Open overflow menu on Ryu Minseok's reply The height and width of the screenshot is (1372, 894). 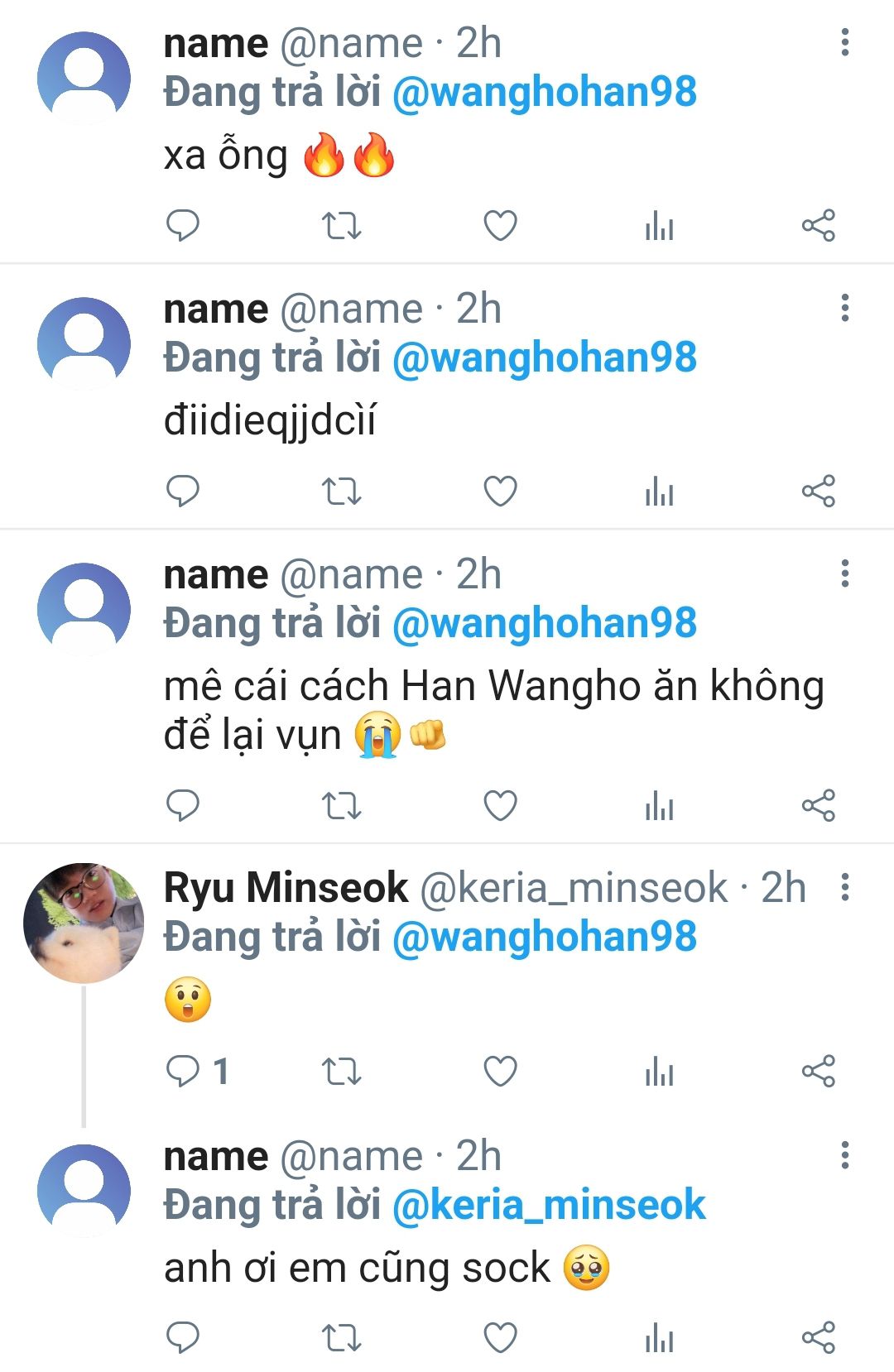pos(844,887)
